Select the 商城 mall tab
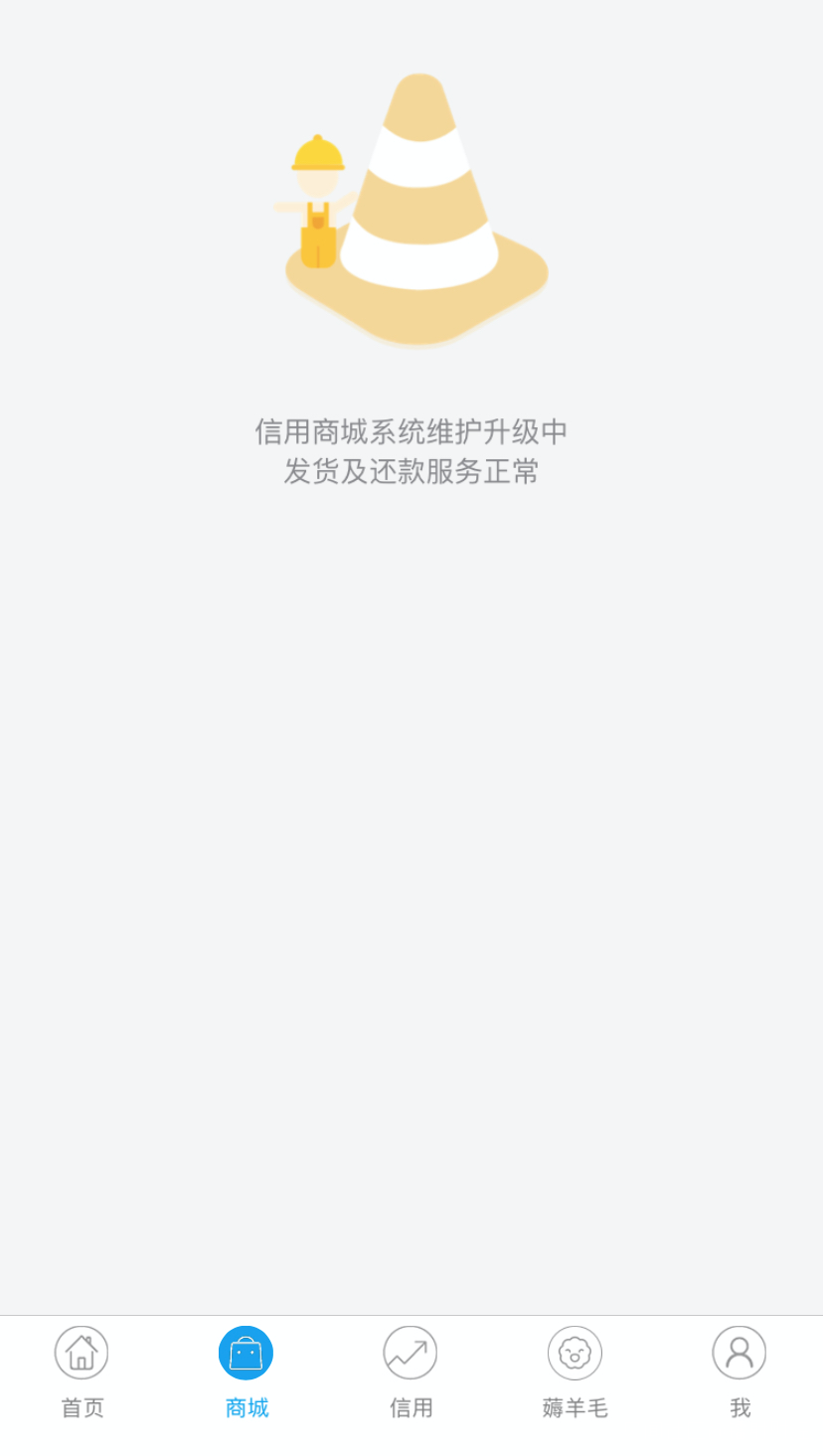 (x=247, y=1374)
